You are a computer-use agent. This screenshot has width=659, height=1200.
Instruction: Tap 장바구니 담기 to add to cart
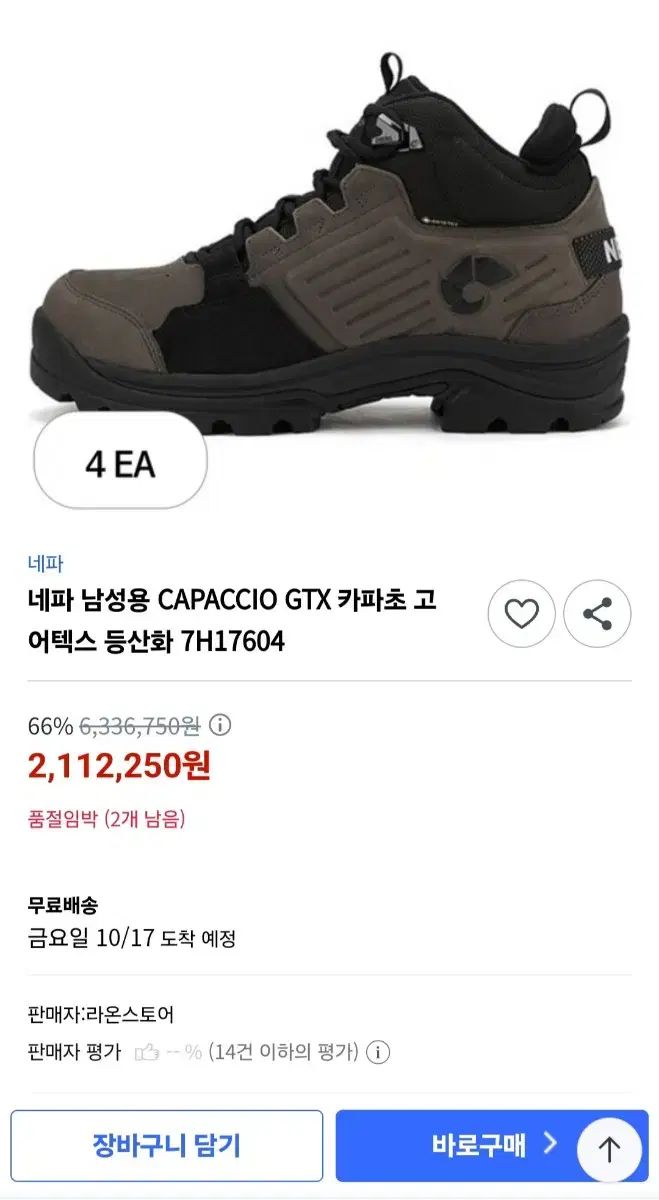167,1145
